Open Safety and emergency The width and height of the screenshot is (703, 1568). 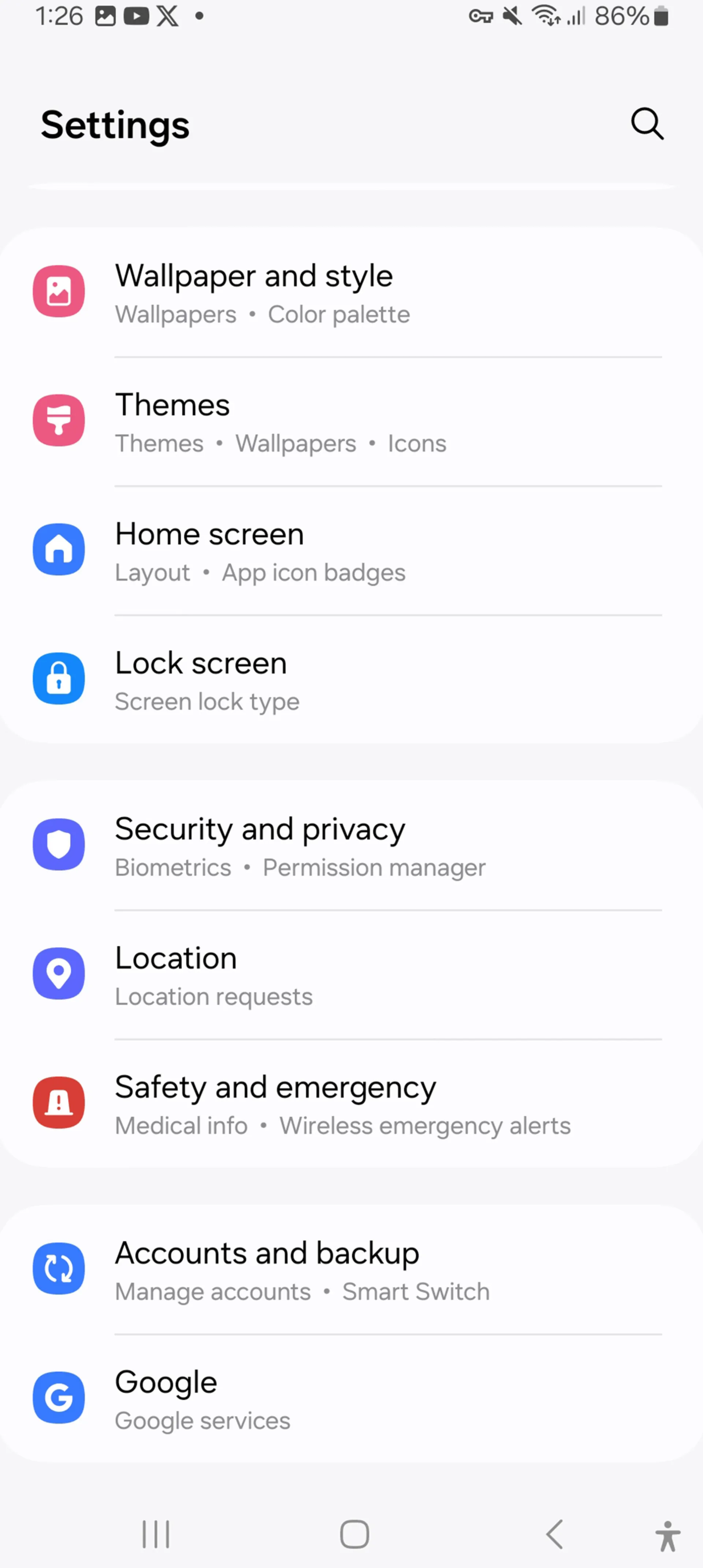point(352,1104)
